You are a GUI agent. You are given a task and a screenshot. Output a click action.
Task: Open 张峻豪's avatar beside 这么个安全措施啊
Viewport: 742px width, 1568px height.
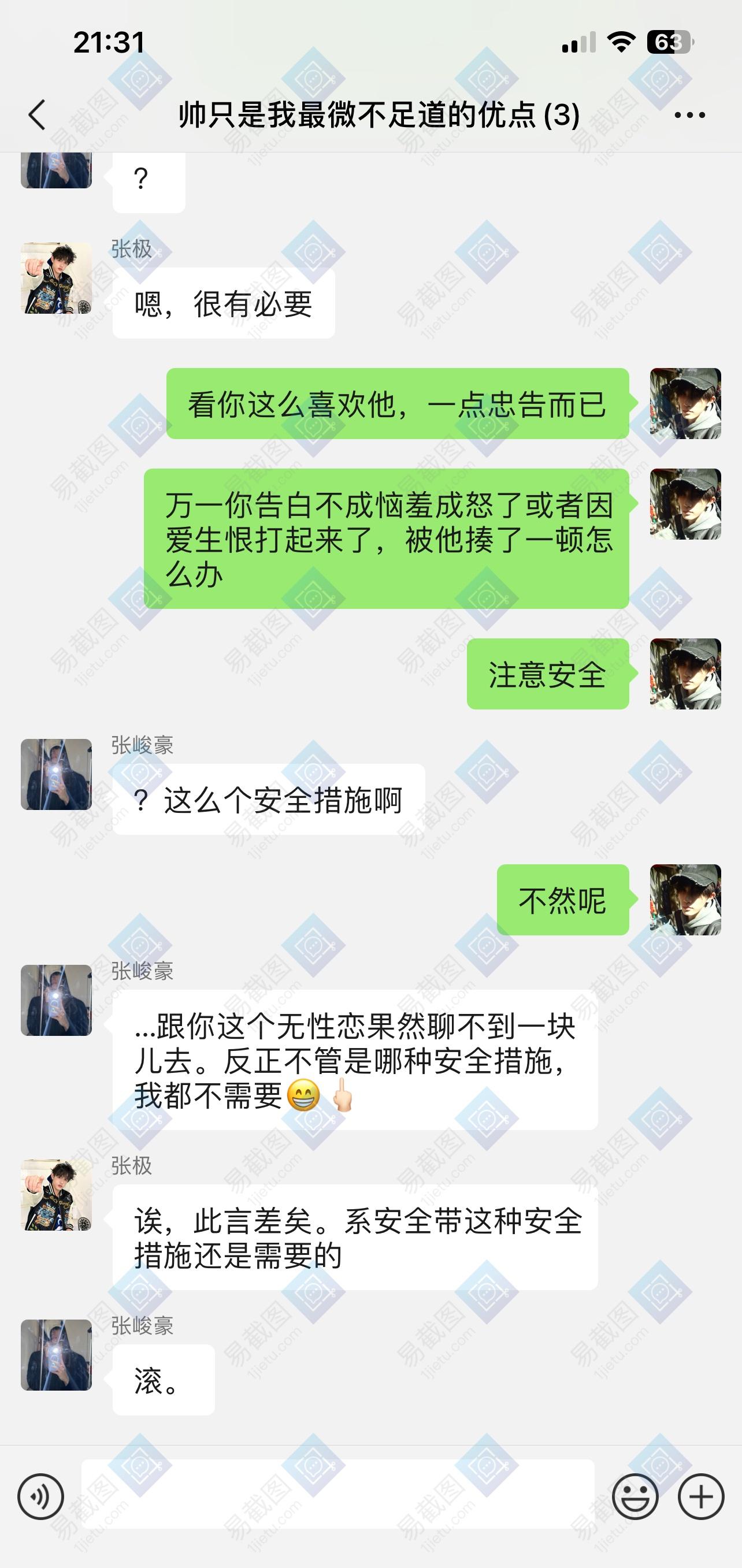coord(57,774)
